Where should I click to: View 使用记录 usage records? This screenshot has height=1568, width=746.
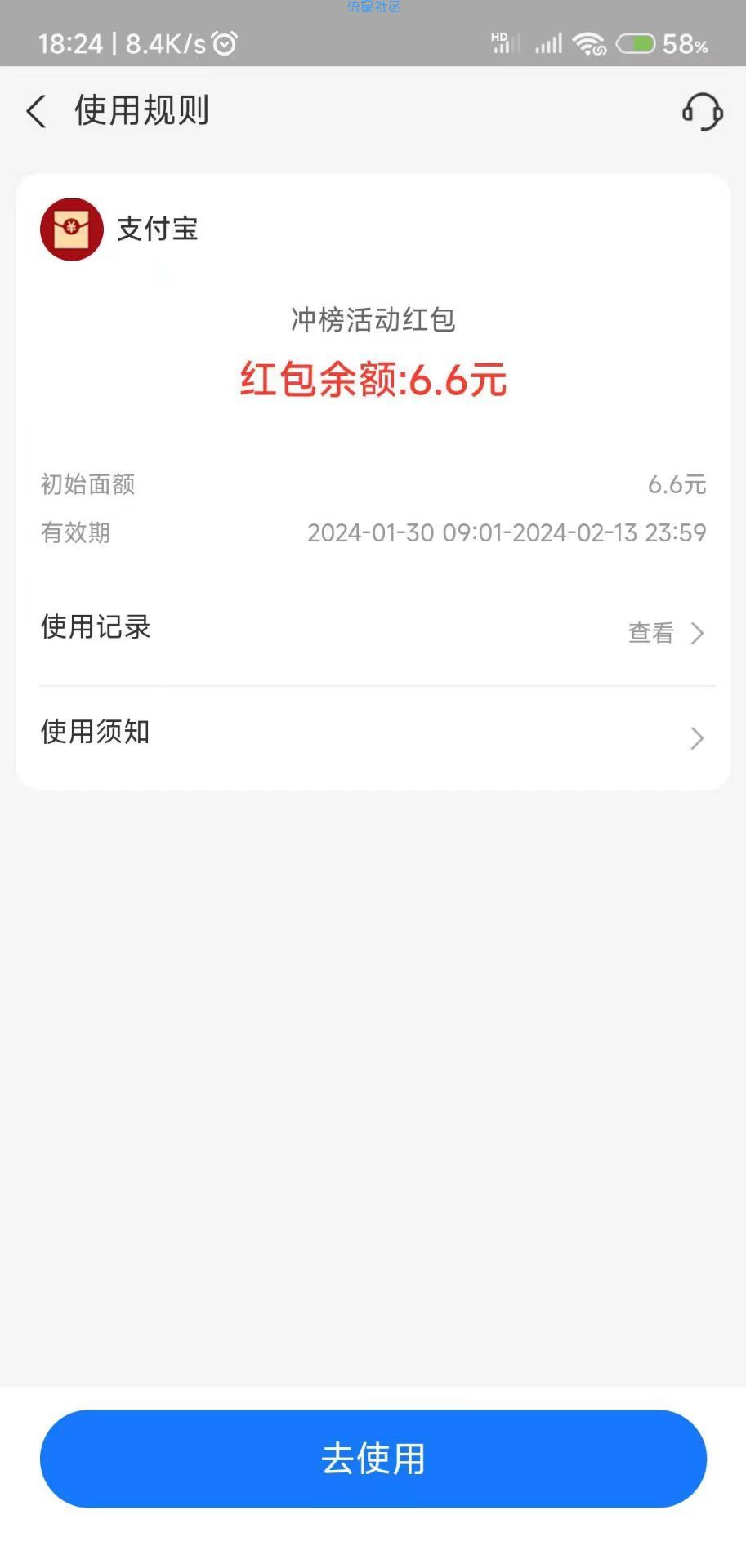tap(665, 633)
